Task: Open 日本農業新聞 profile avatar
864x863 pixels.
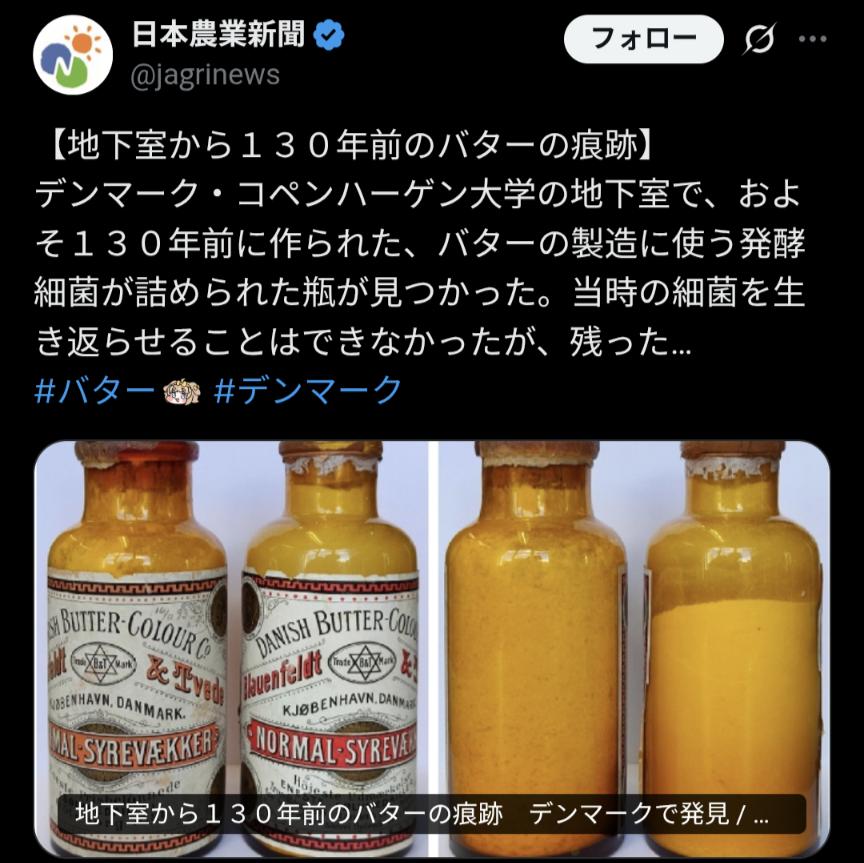Action: [73, 55]
